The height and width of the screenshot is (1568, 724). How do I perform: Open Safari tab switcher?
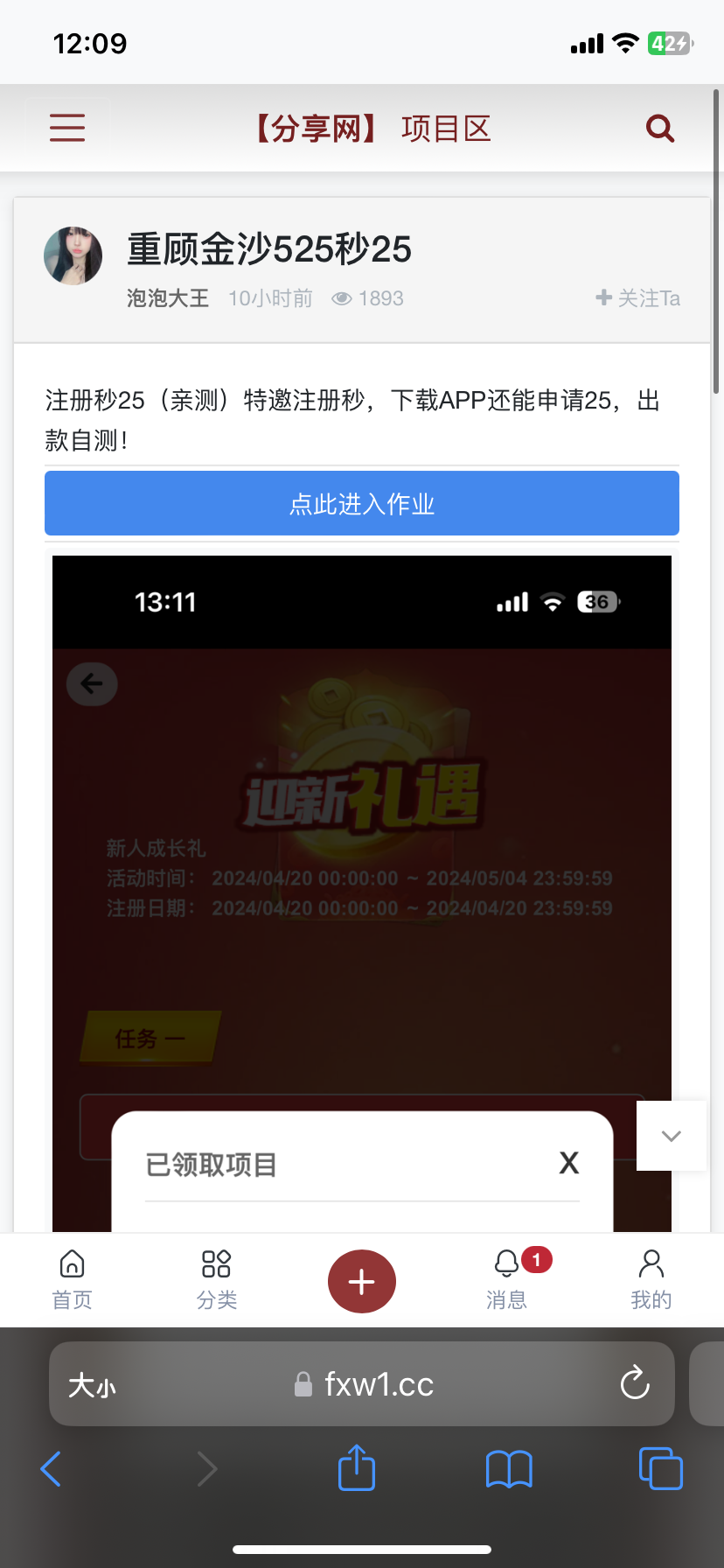tap(660, 1468)
